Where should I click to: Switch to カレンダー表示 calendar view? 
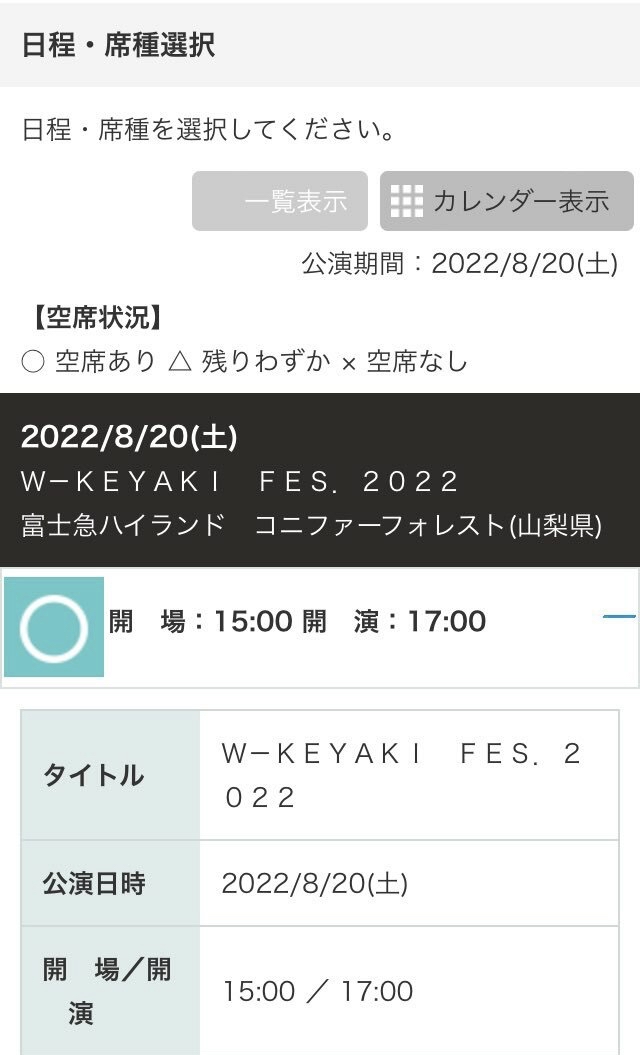pyautogui.click(x=507, y=201)
